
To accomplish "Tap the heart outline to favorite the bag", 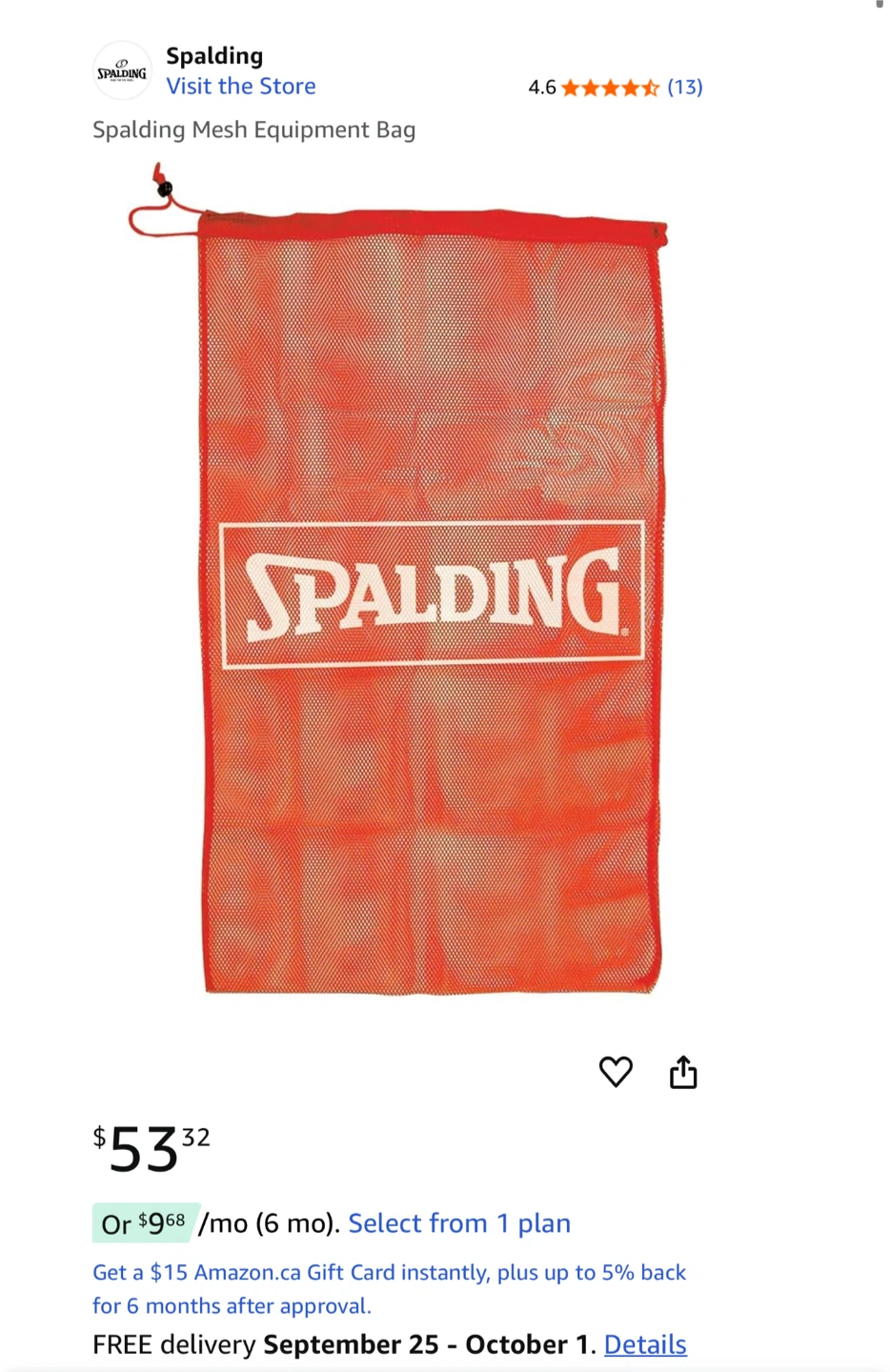I will coord(616,1071).
